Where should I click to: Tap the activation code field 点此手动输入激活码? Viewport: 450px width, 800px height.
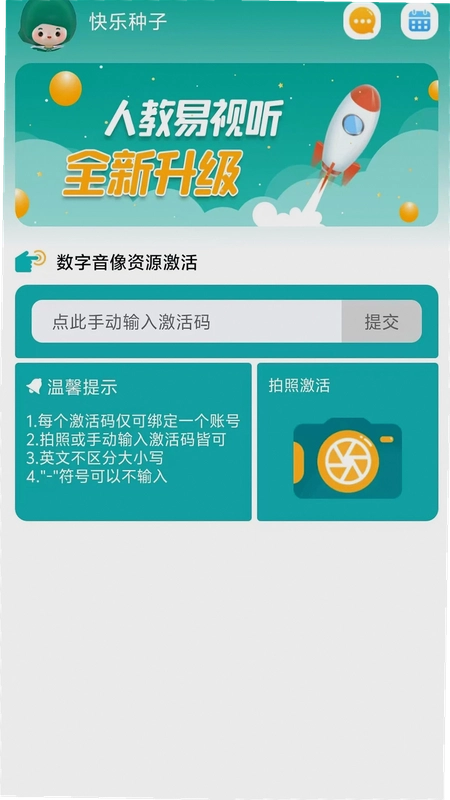187,321
